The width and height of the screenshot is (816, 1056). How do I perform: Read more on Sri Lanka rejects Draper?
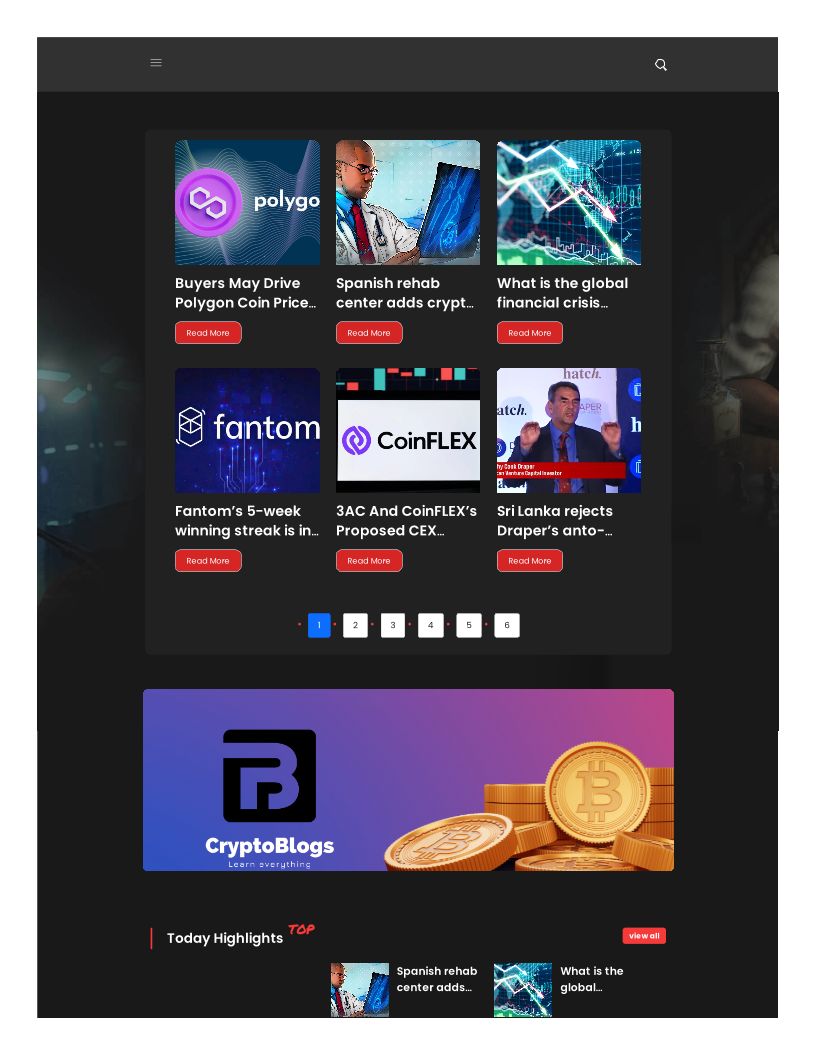coord(529,561)
